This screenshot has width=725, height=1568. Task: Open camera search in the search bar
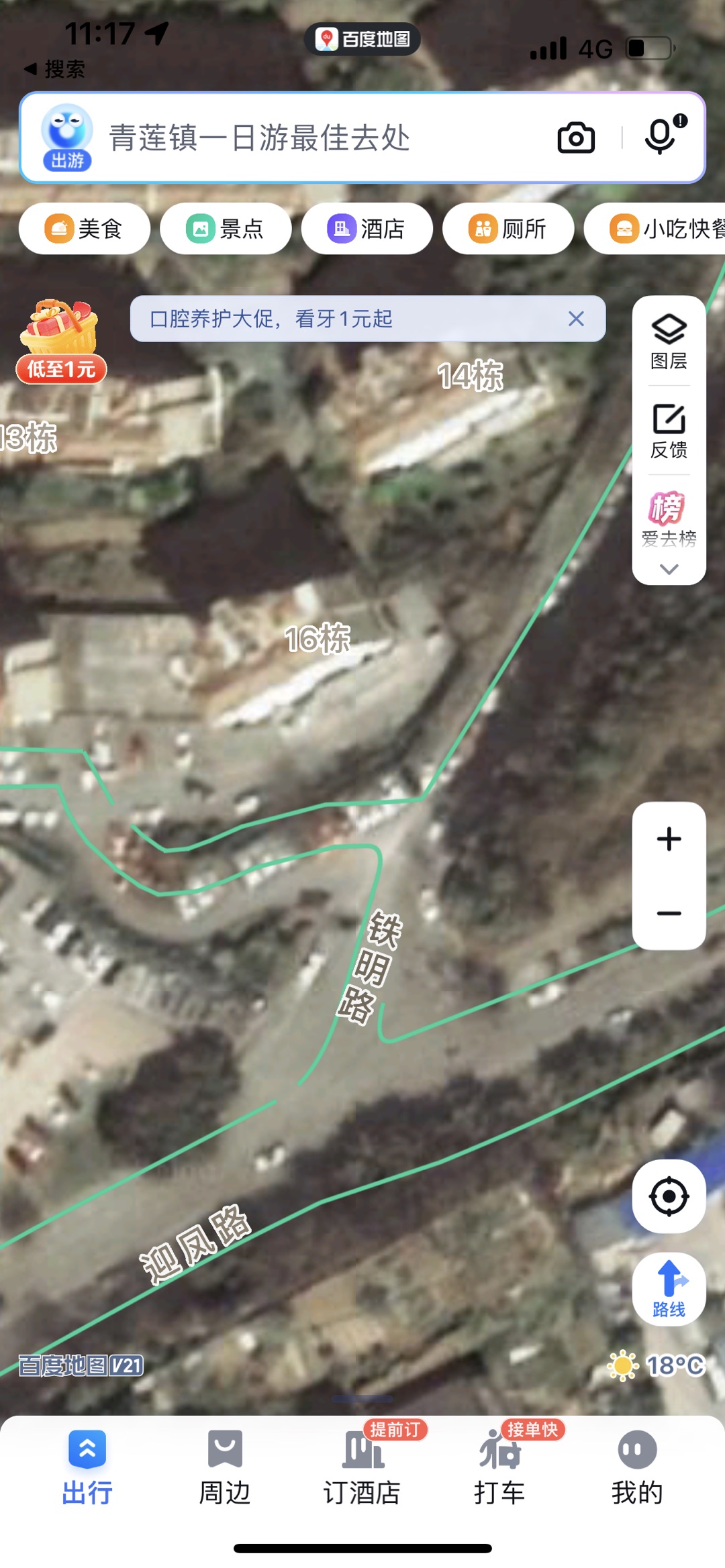[x=576, y=138]
